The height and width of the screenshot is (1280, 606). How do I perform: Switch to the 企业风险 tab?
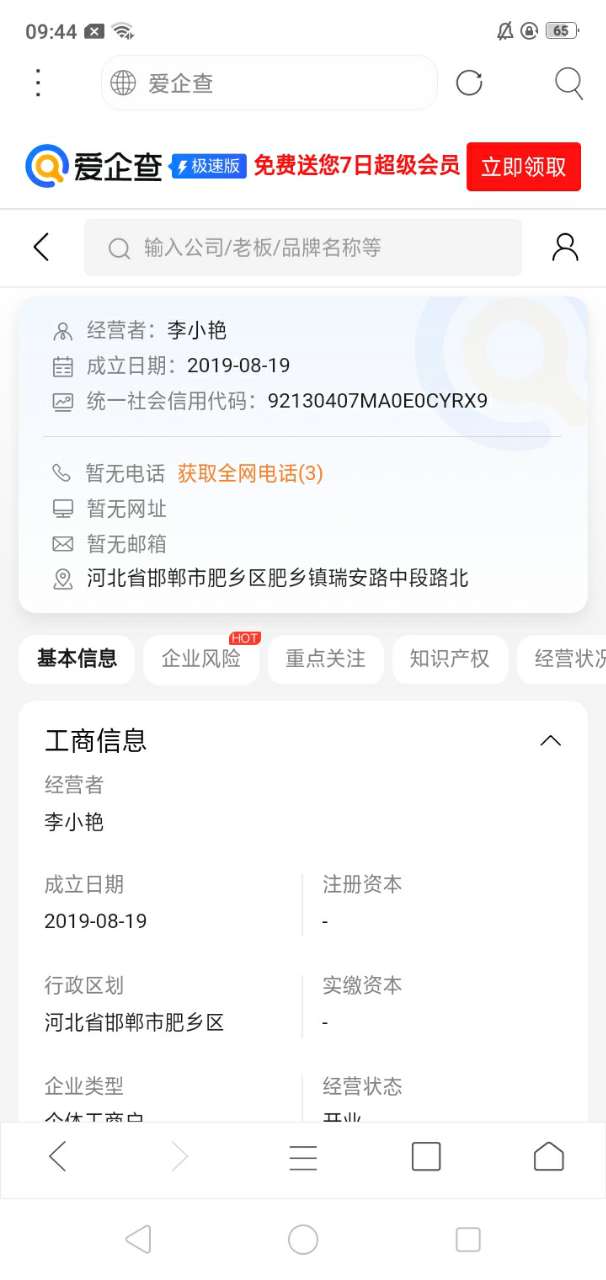201,659
